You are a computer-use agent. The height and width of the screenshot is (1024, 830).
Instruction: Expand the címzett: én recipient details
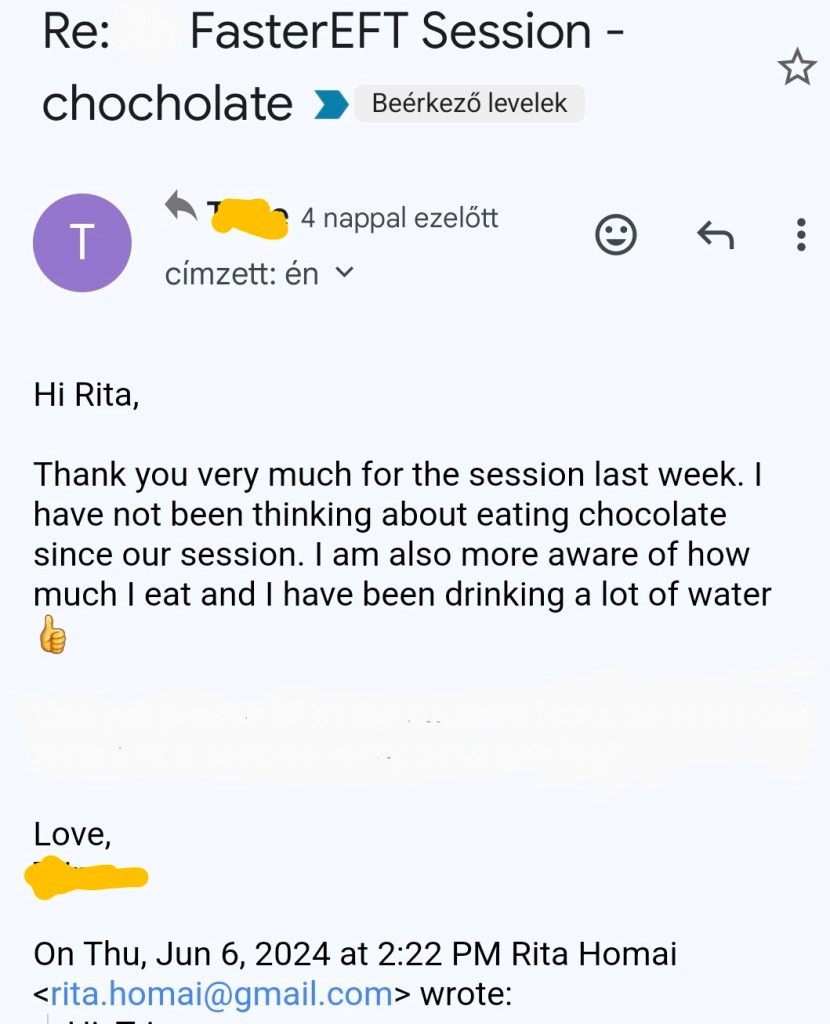click(x=344, y=273)
